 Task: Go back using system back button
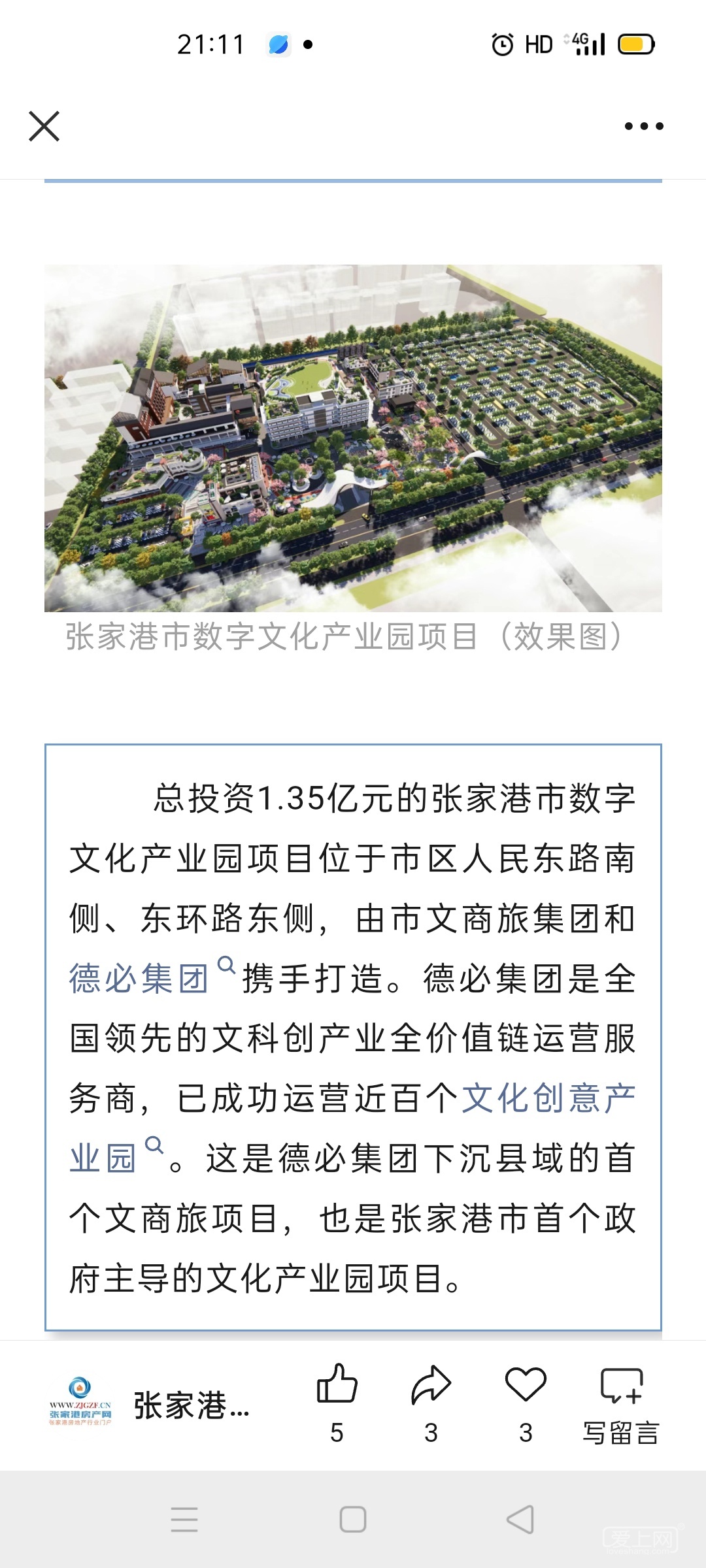pyautogui.click(x=520, y=1520)
